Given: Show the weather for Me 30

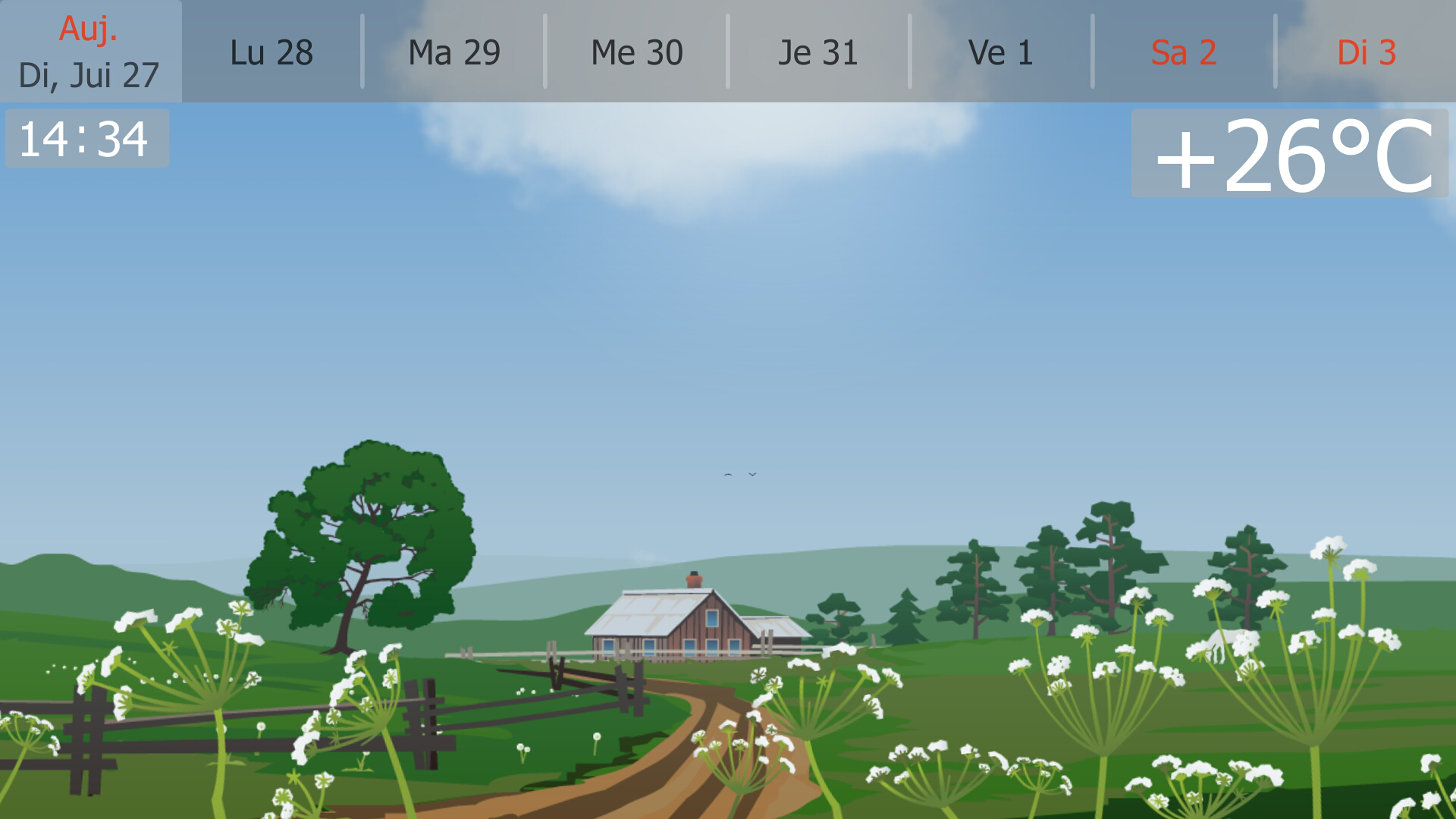Looking at the screenshot, I should pyautogui.click(x=637, y=52).
